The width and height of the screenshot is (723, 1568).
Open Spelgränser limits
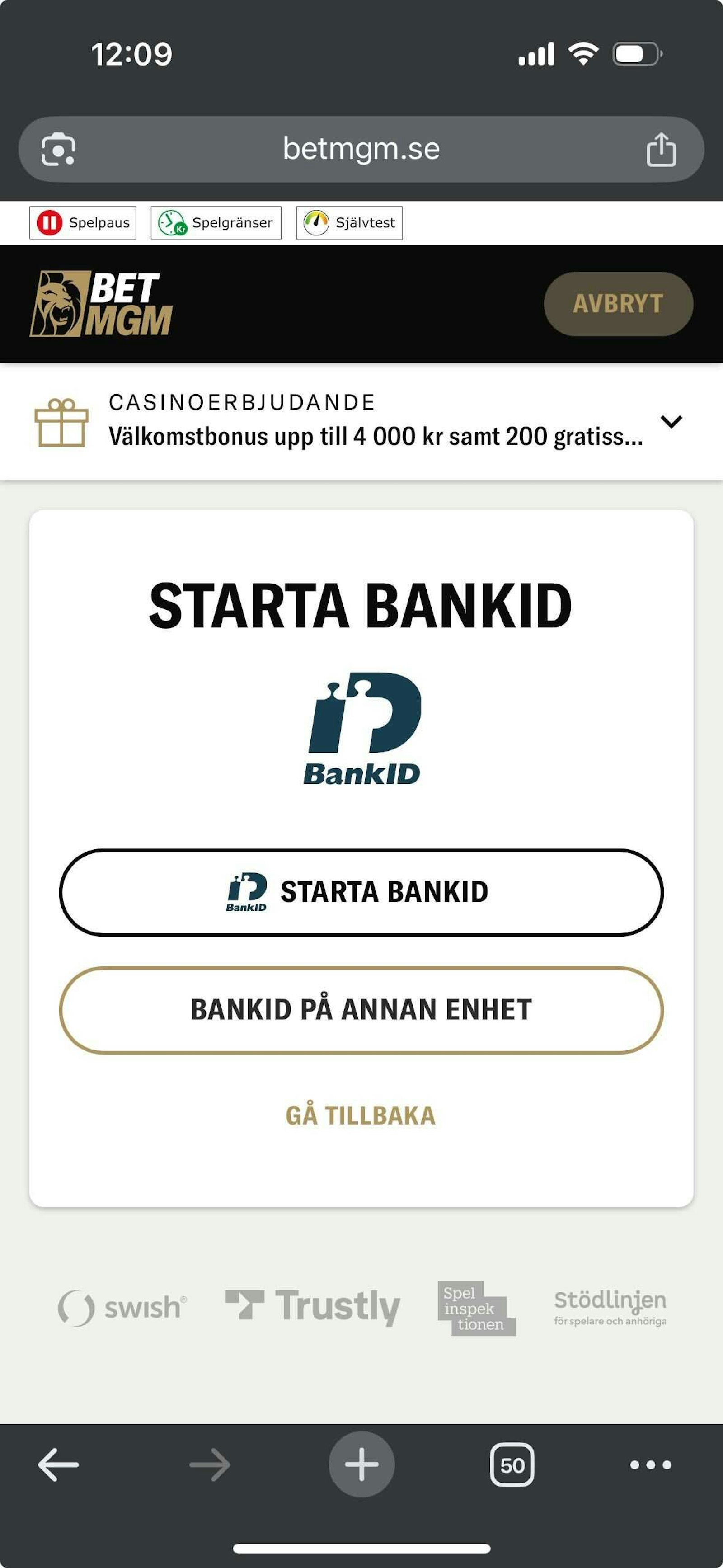tap(216, 223)
